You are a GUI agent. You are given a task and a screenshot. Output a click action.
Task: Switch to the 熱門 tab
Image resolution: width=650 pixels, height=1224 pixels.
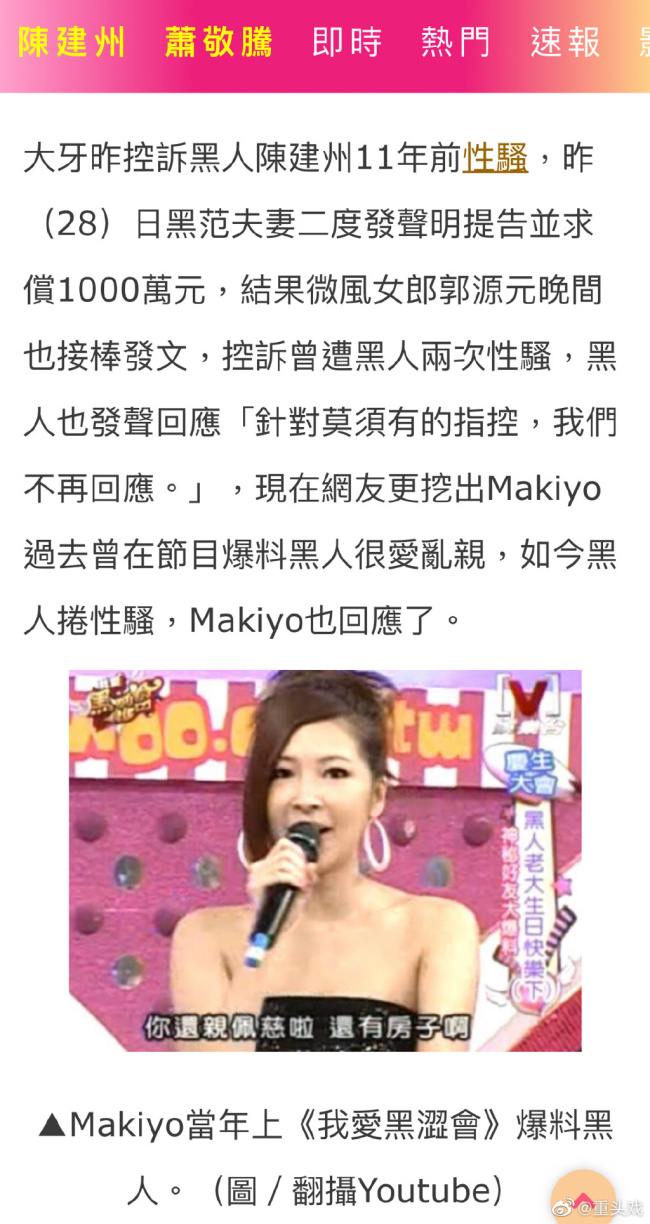pyautogui.click(x=456, y=43)
